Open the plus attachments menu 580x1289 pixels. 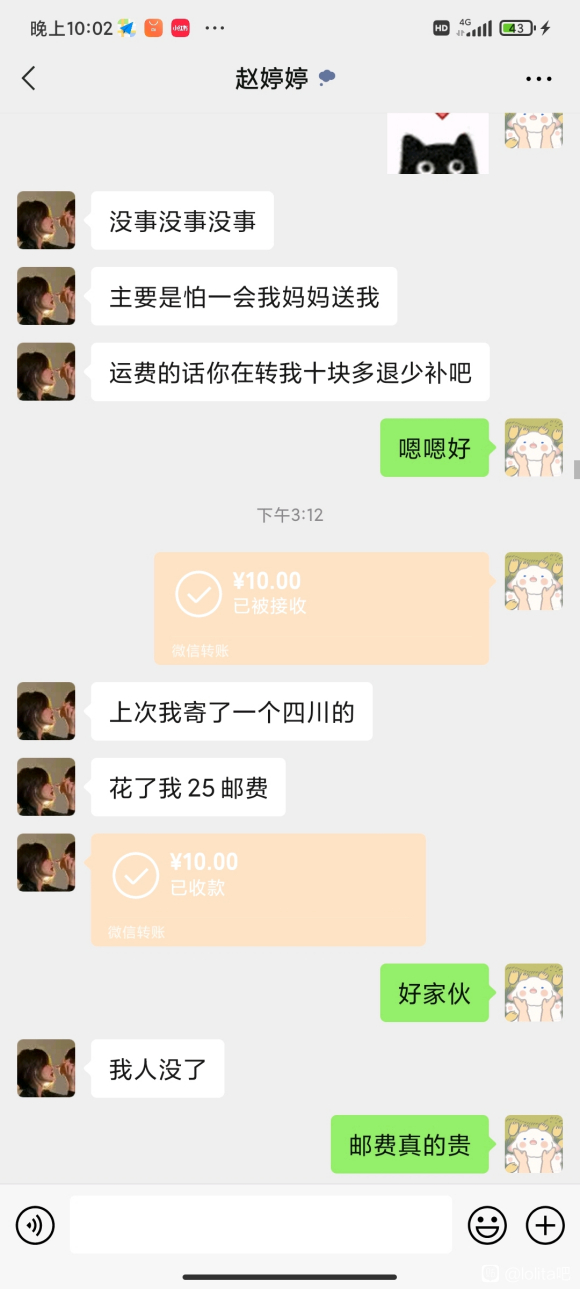coord(545,1225)
